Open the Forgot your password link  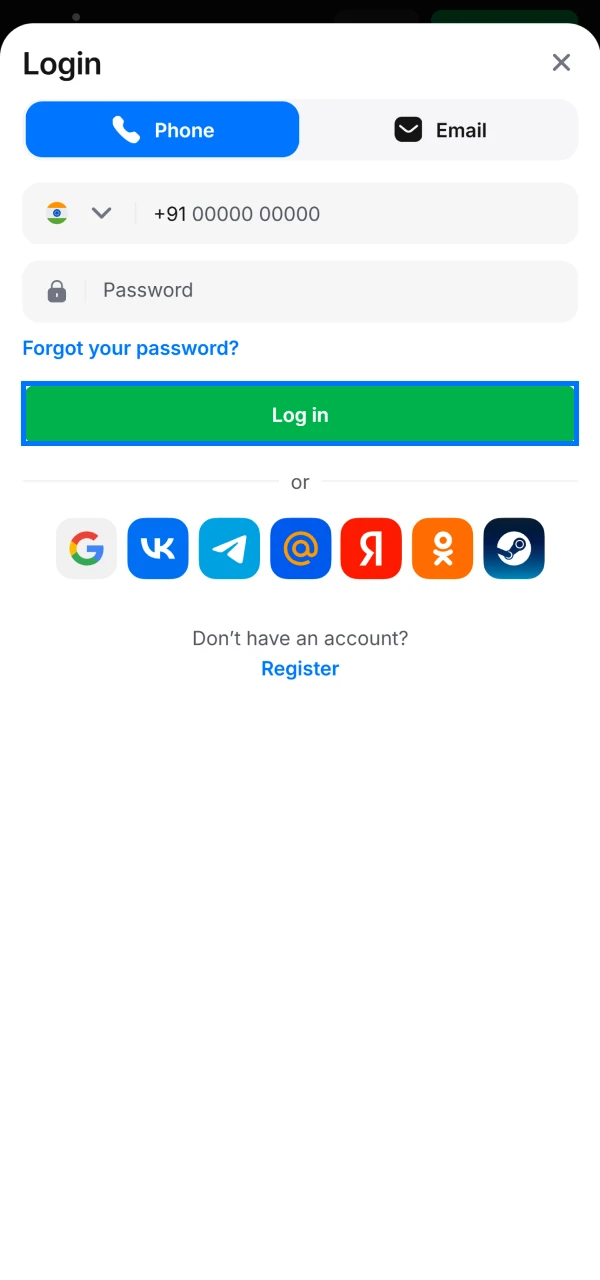point(130,348)
